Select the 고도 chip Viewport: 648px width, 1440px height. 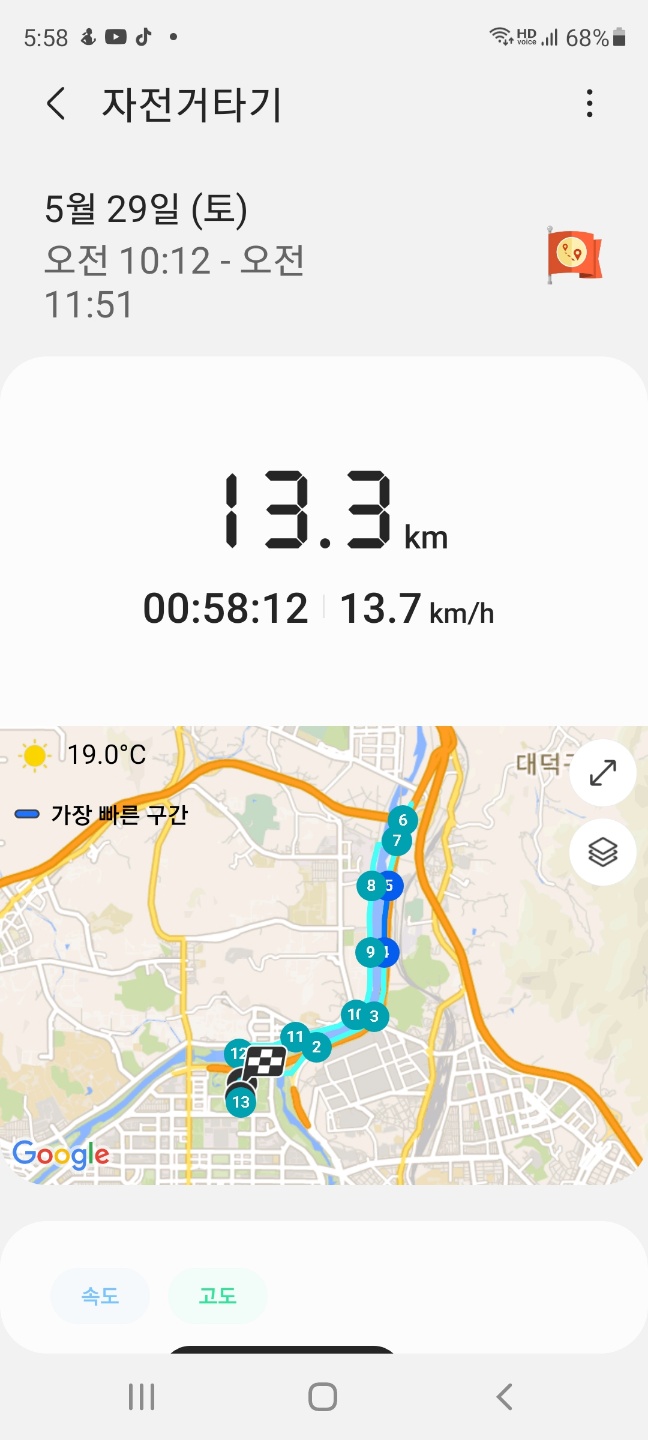click(x=217, y=1296)
